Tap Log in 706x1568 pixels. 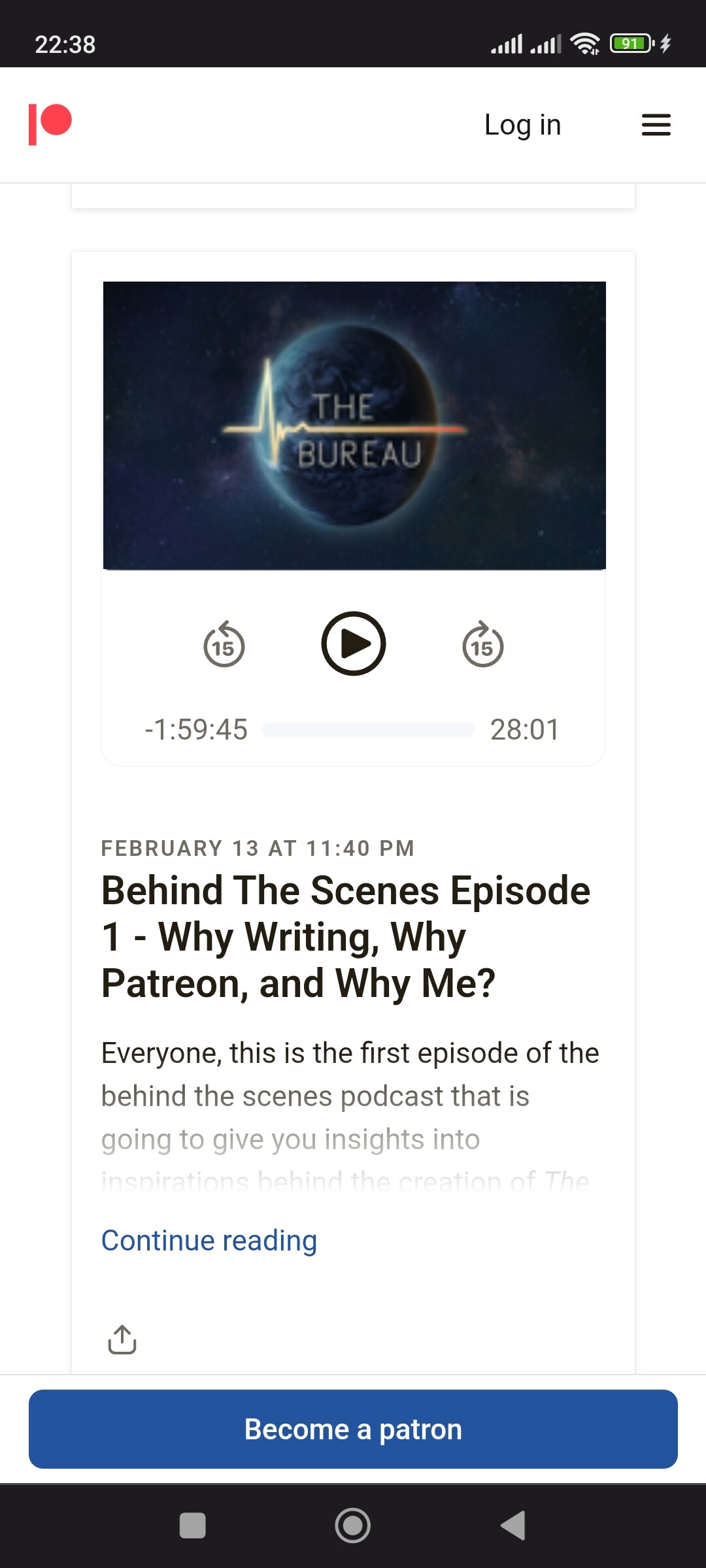tap(522, 125)
